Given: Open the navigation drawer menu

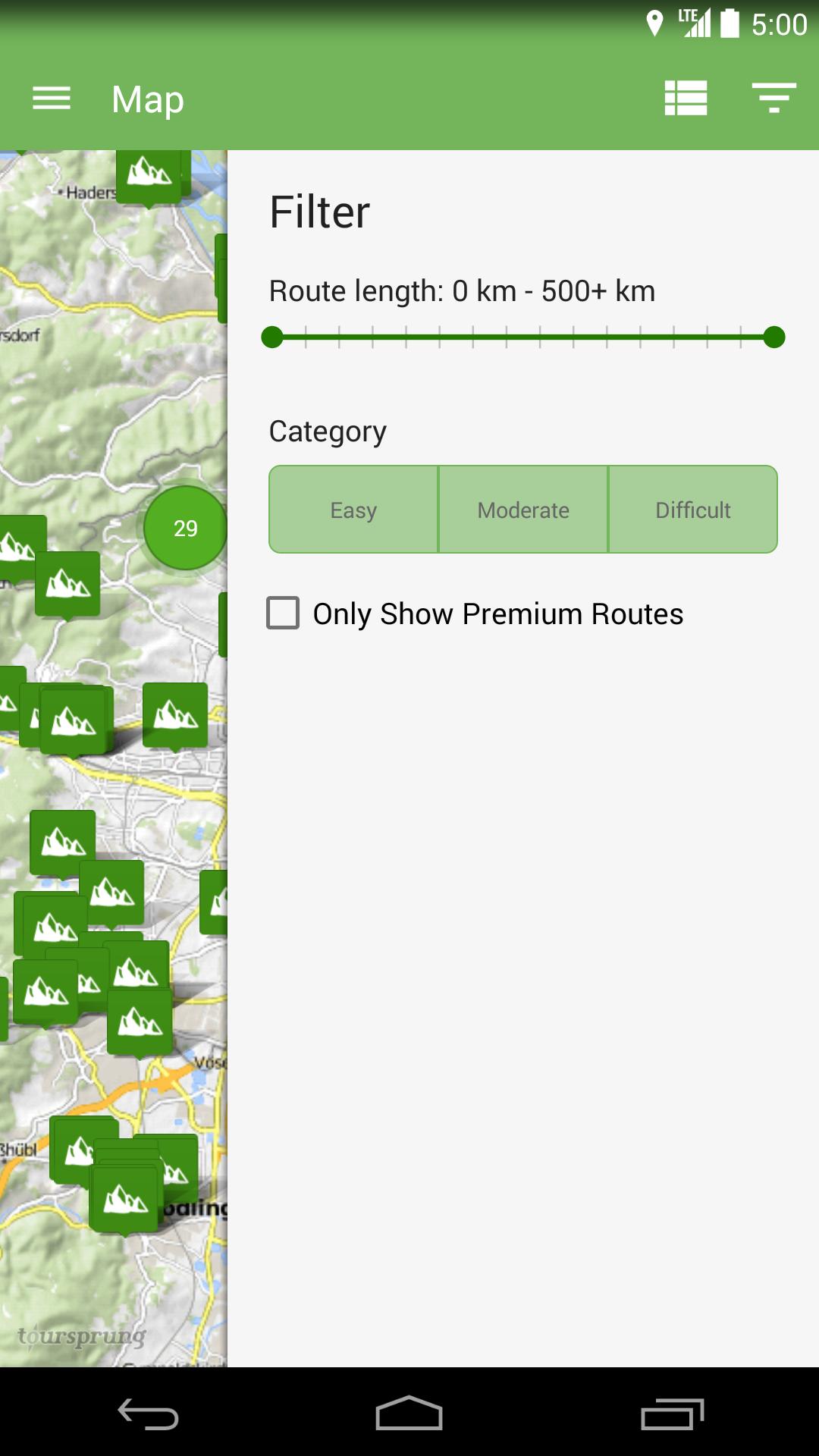Looking at the screenshot, I should [52, 99].
